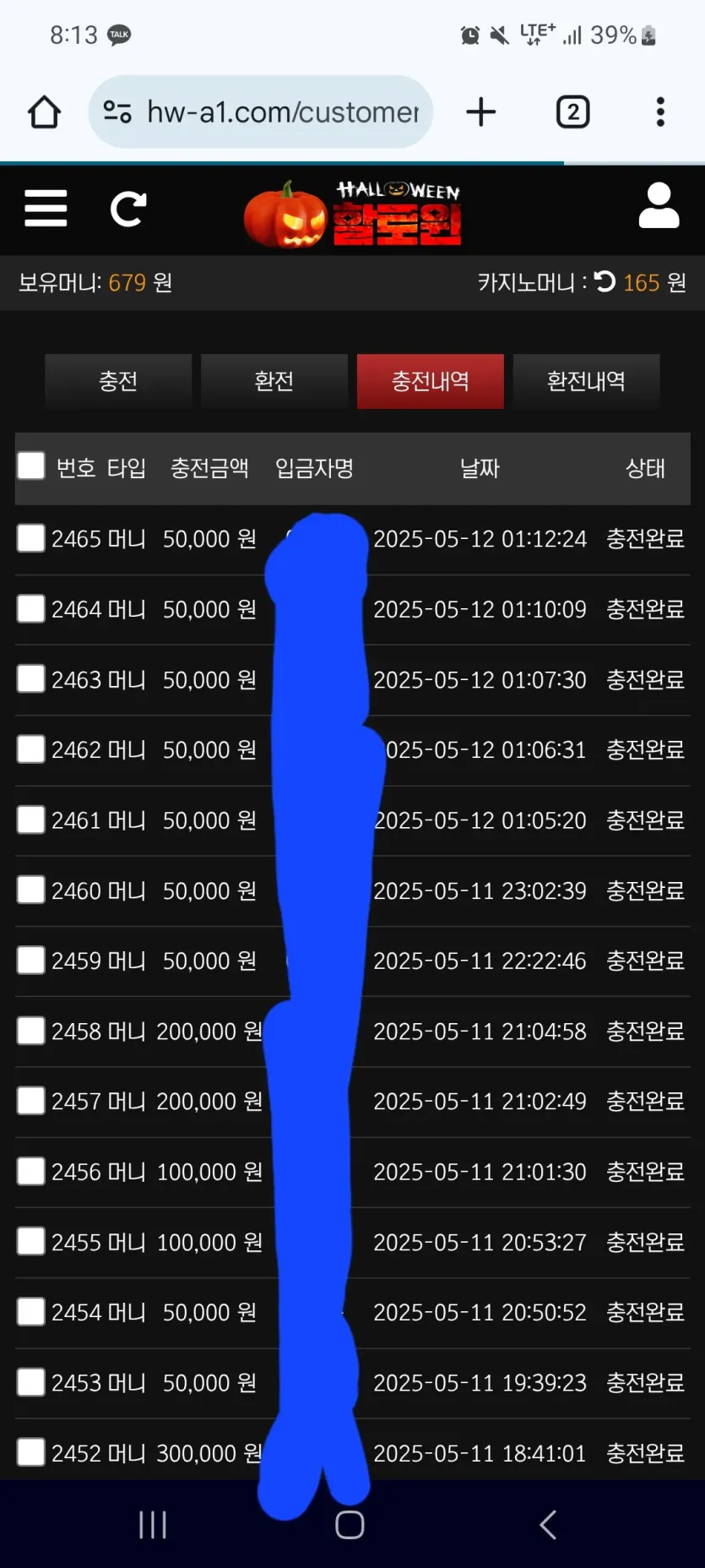Viewport: 705px width, 1568px height.
Task: Switch to the 충전 tab
Action: pyautogui.click(x=118, y=381)
